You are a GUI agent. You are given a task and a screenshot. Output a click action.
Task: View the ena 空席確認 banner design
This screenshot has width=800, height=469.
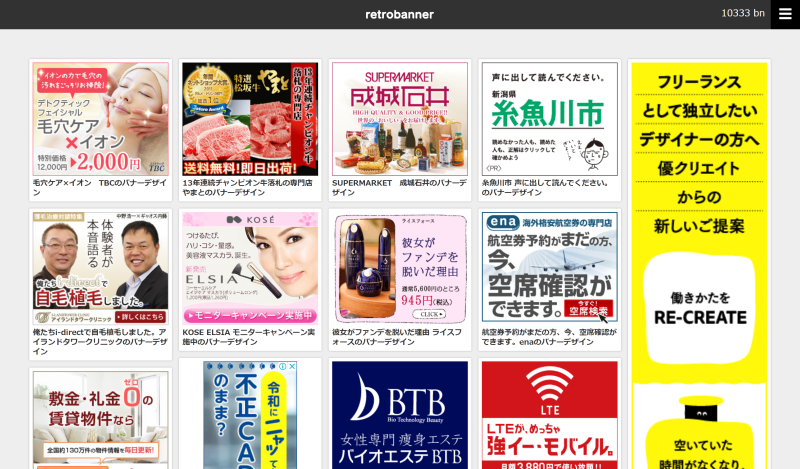tap(549, 268)
